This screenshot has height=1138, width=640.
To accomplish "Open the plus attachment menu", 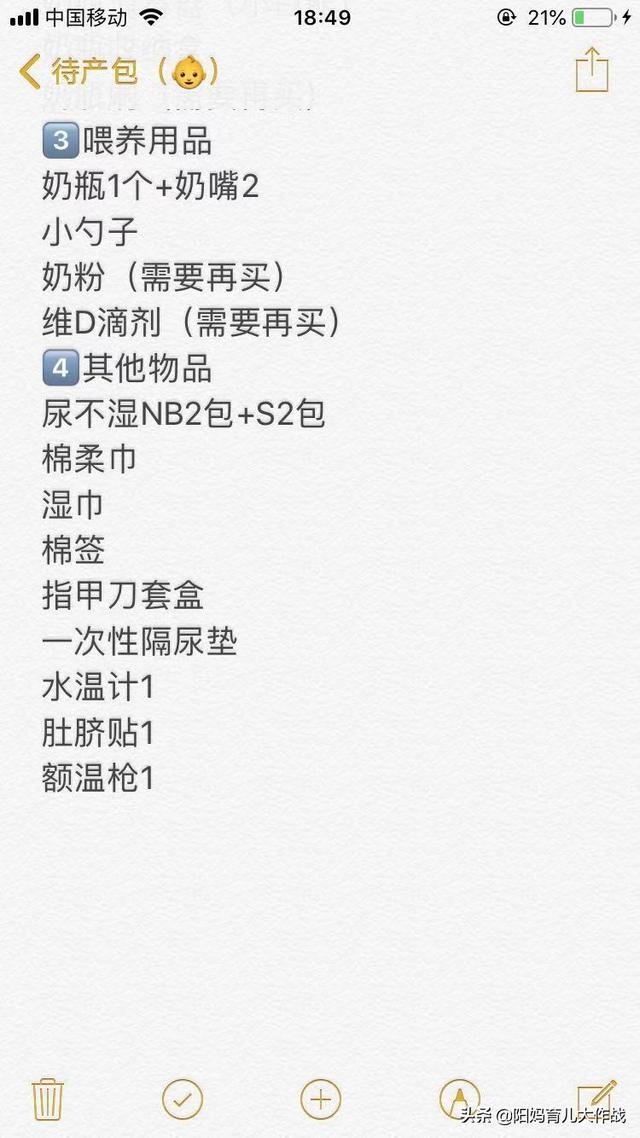I will [320, 1099].
